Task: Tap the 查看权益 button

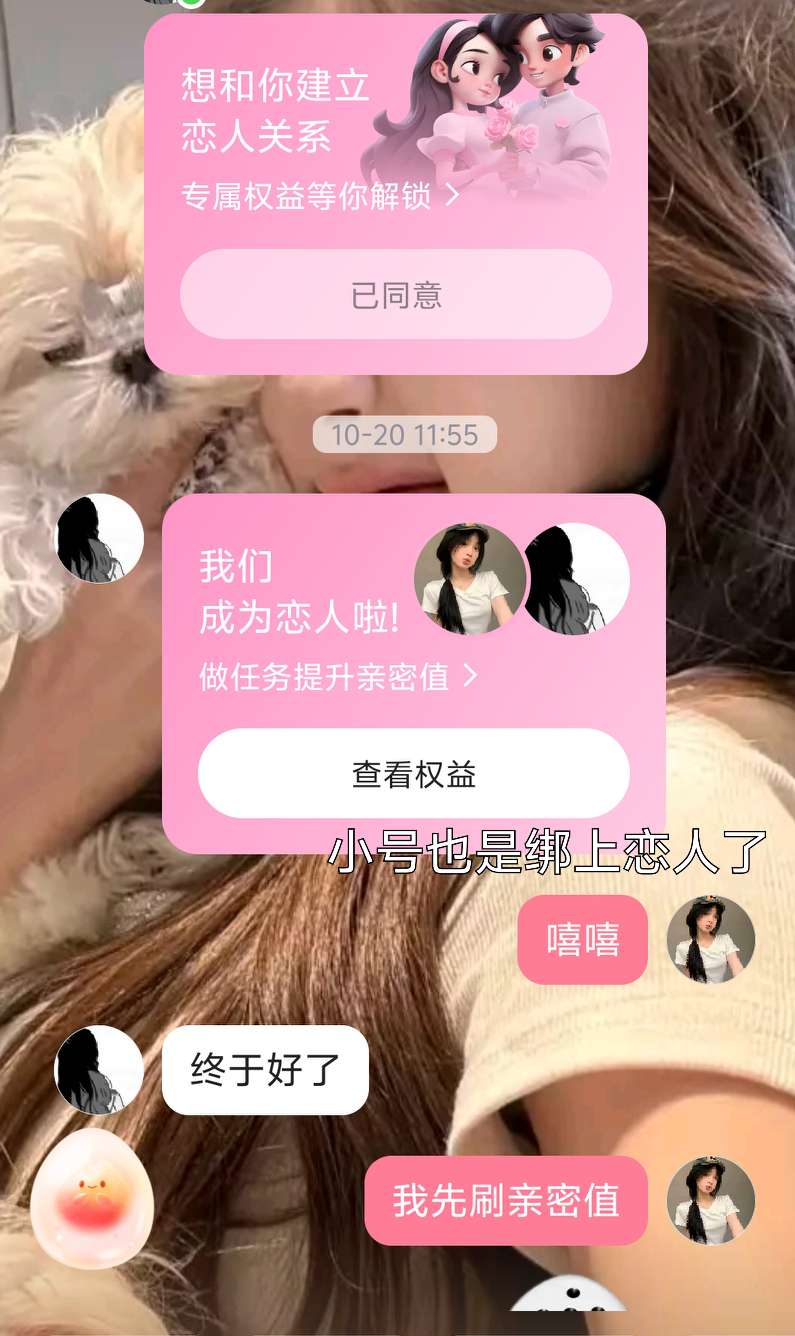Action: pos(413,773)
